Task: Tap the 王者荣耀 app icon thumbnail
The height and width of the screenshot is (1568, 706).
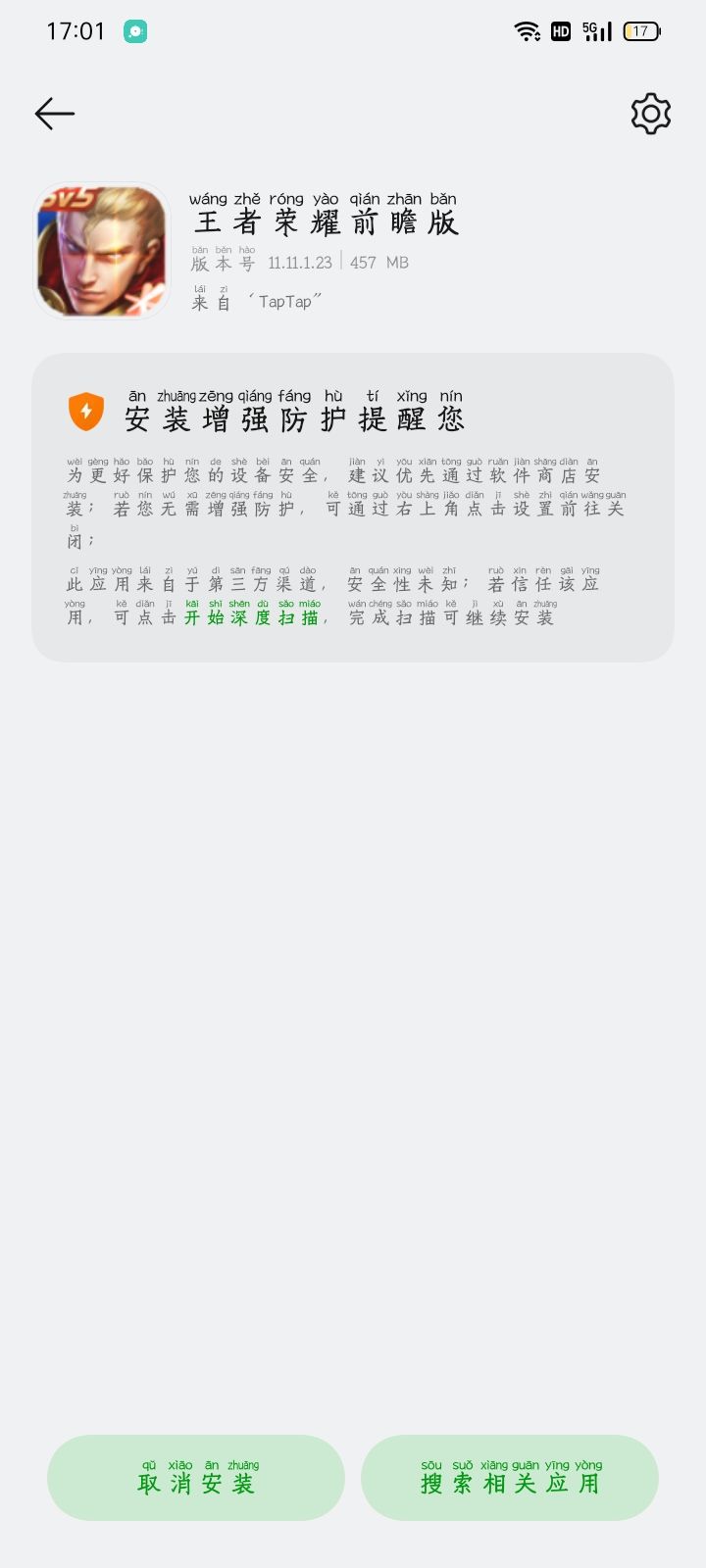Action: pyautogui.click(x=102, y=250)
